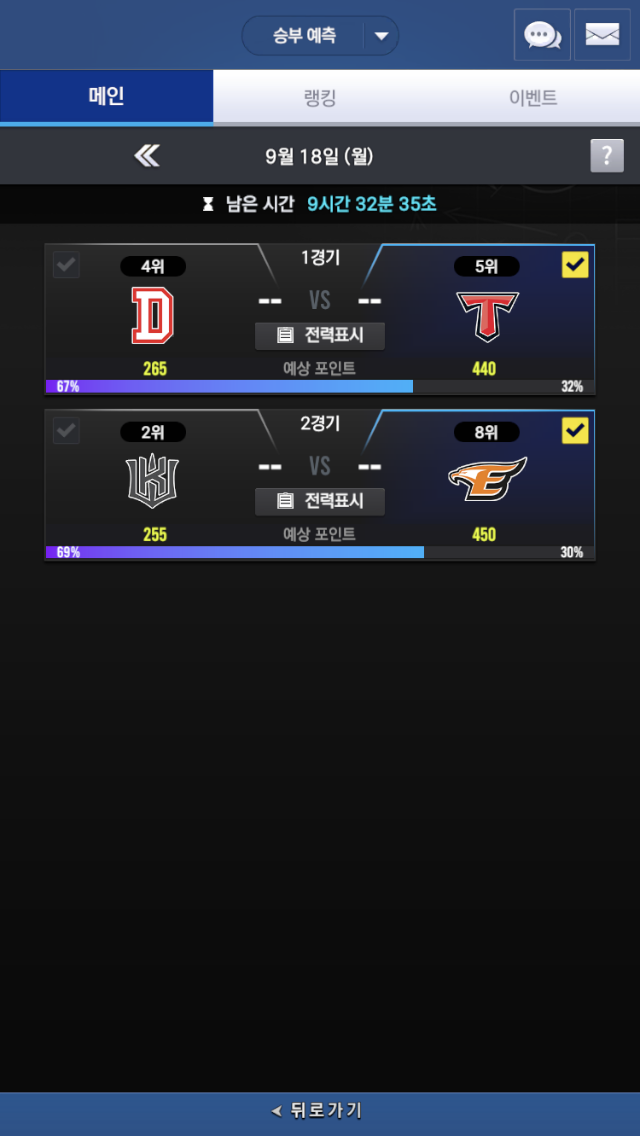Check the 4위 team box in 1경기

point(66,265)
